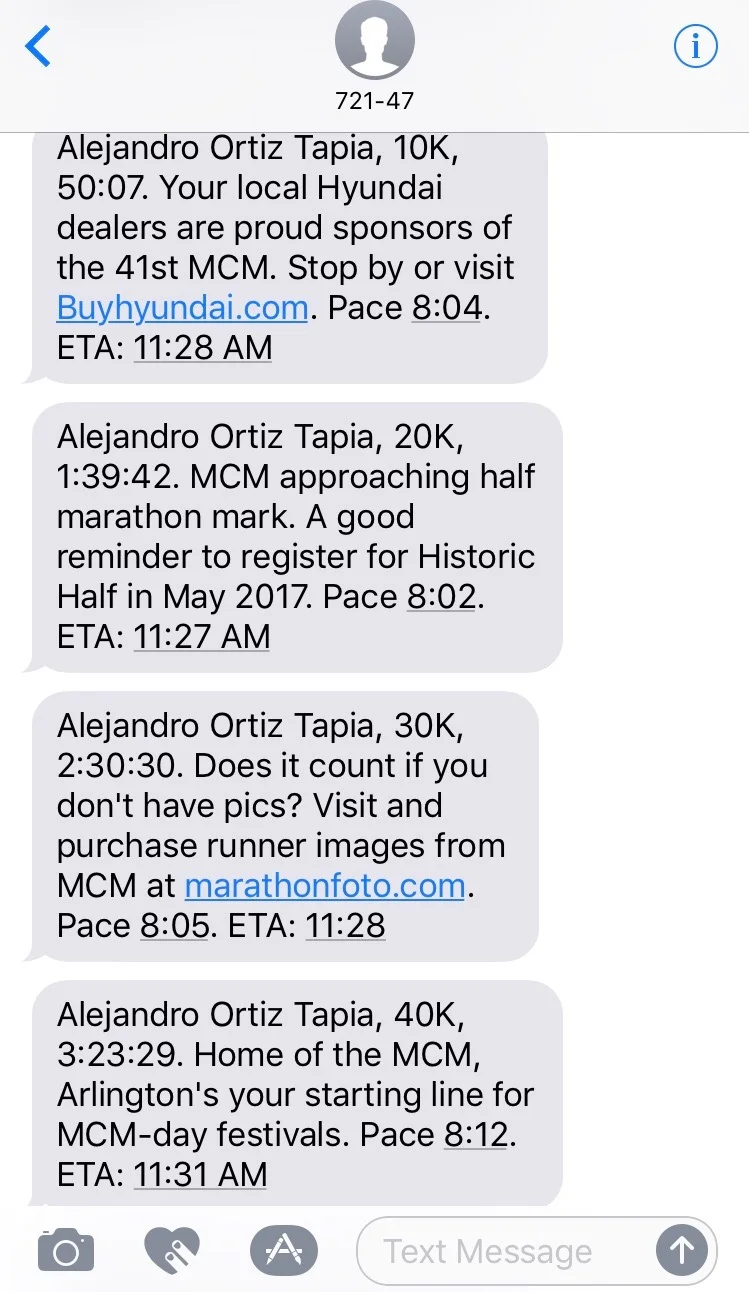The width and height of the screenshot is (749, 1292).
Task: Tap the camera icon to attach photo
Action: pos(66,1250)
